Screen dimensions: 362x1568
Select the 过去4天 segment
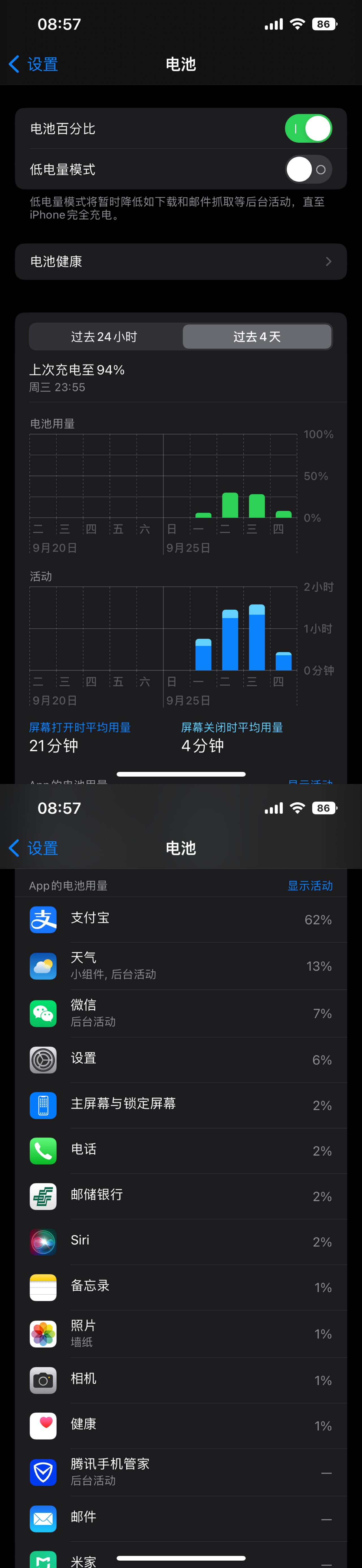click(x=257, y=337)
